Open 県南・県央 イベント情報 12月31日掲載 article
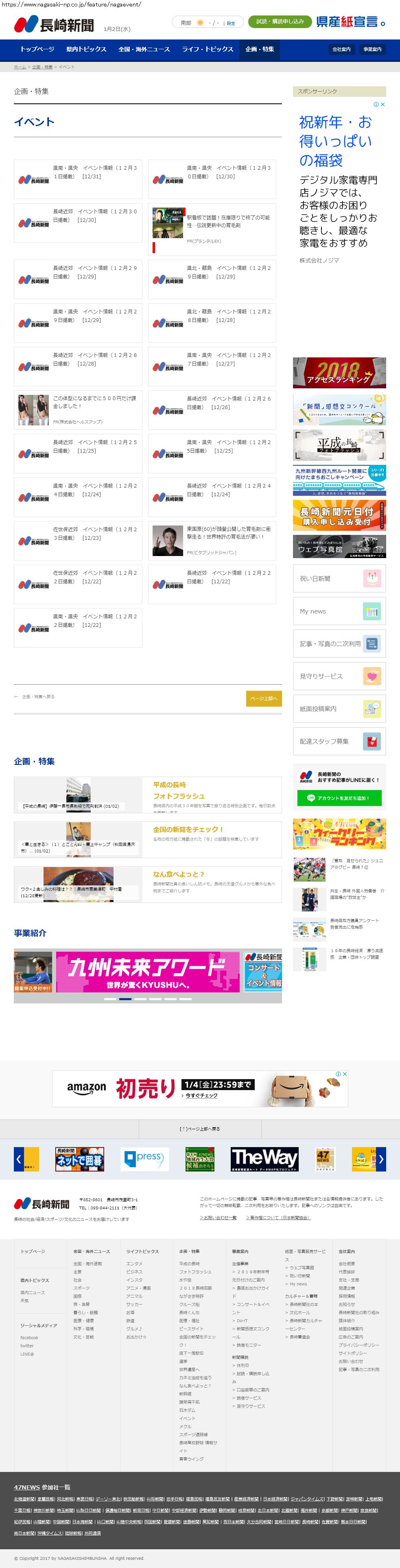 coord(78,179)
